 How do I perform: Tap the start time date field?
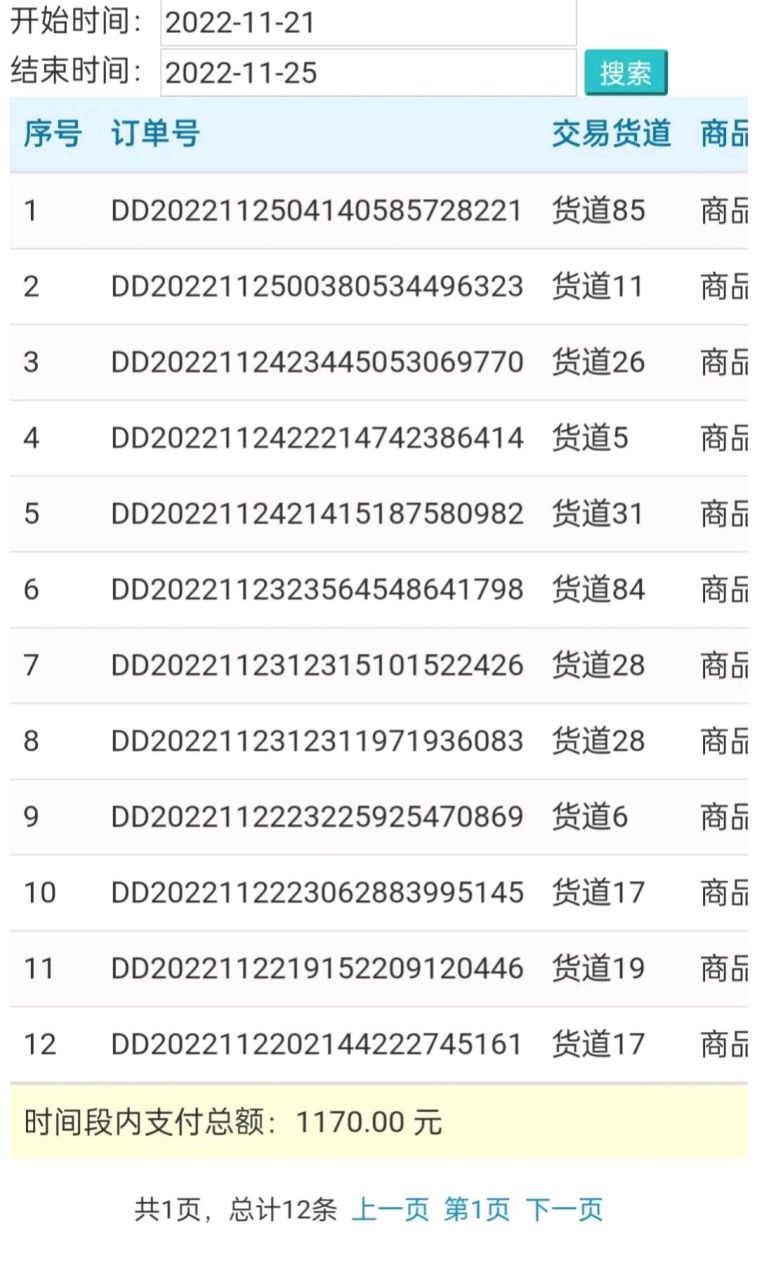[x=368, y=22]
